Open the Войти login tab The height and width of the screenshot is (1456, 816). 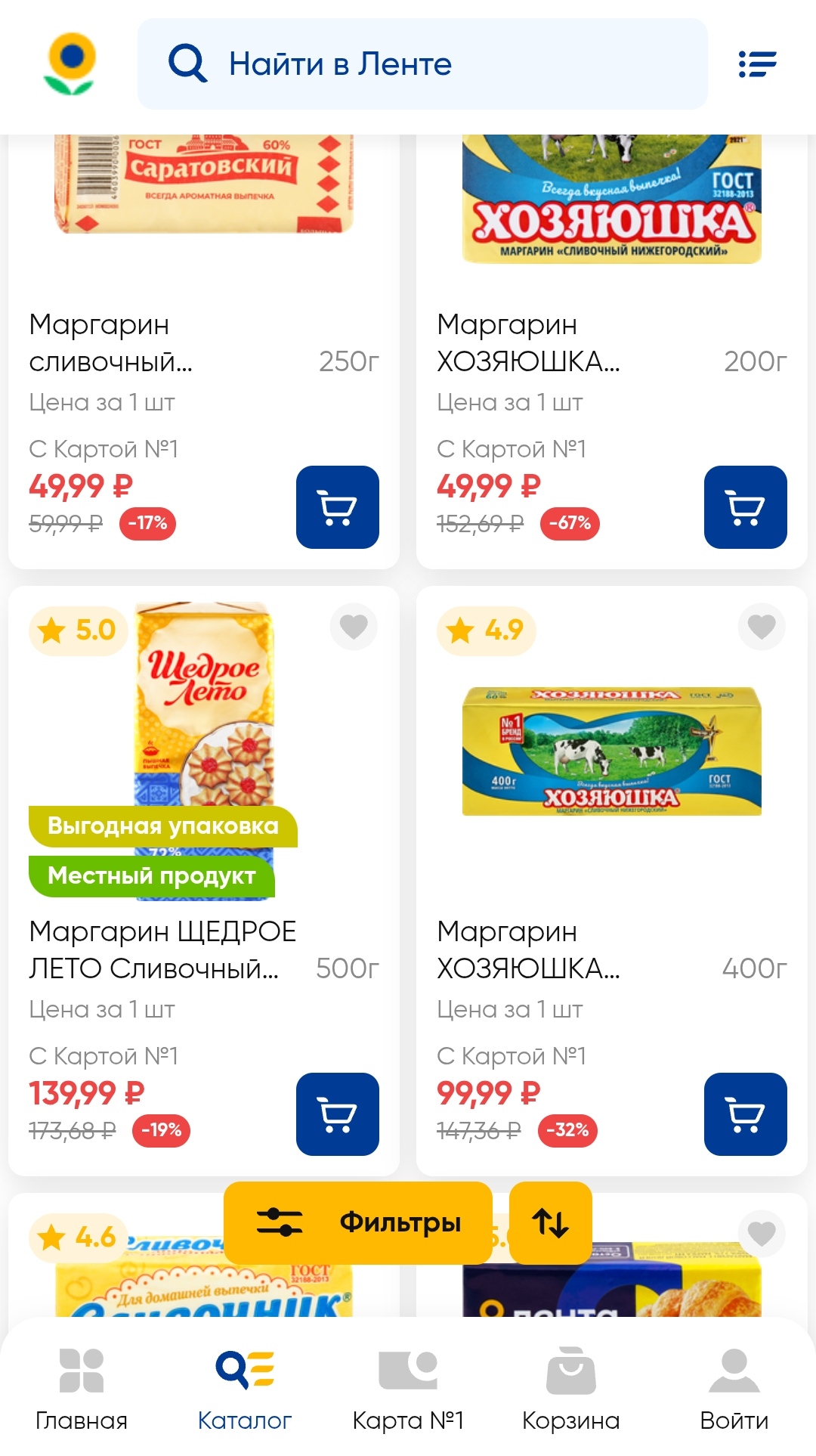tap(734, 1388)
